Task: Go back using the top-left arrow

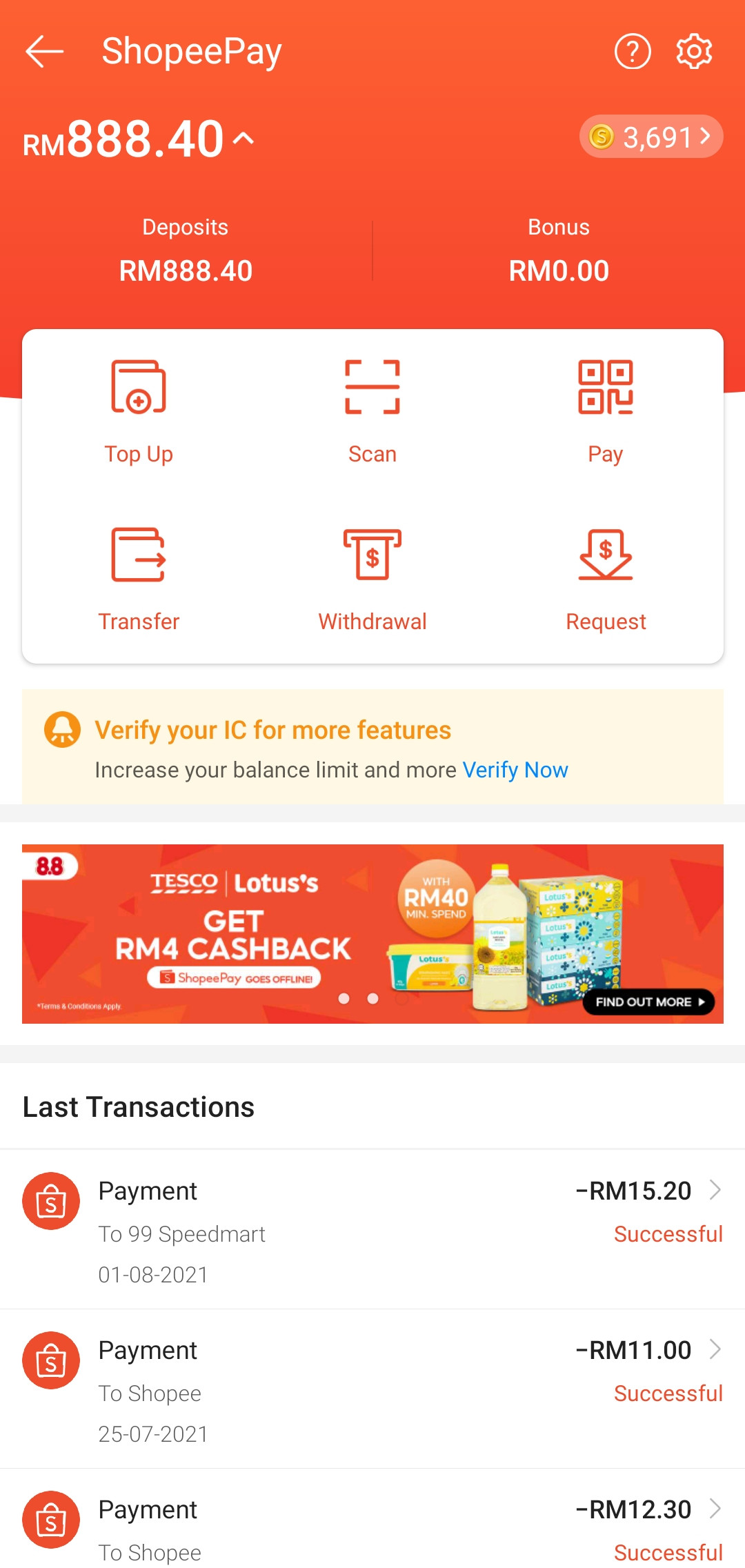Action: [x=44, y=52]
